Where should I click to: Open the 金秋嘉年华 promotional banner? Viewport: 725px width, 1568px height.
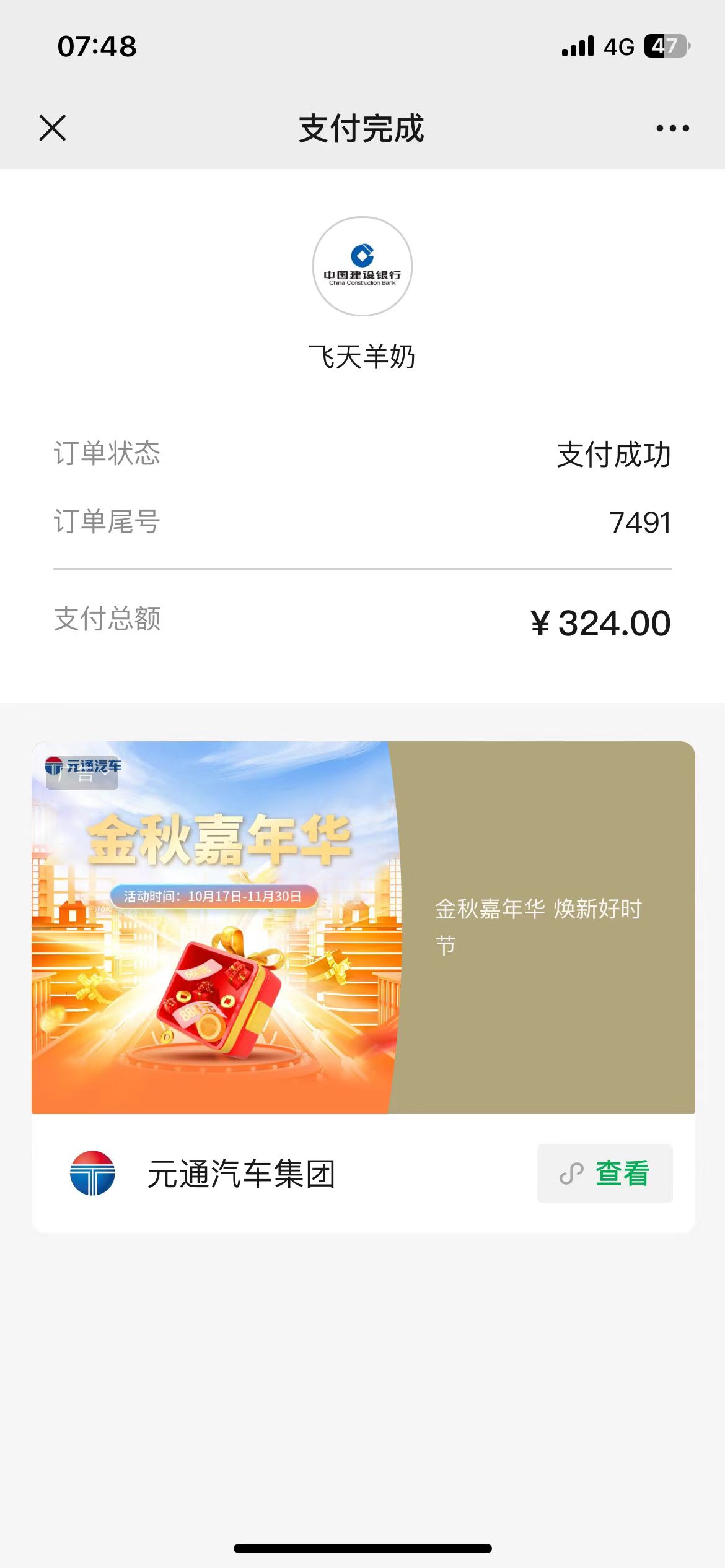click(363, 927)
